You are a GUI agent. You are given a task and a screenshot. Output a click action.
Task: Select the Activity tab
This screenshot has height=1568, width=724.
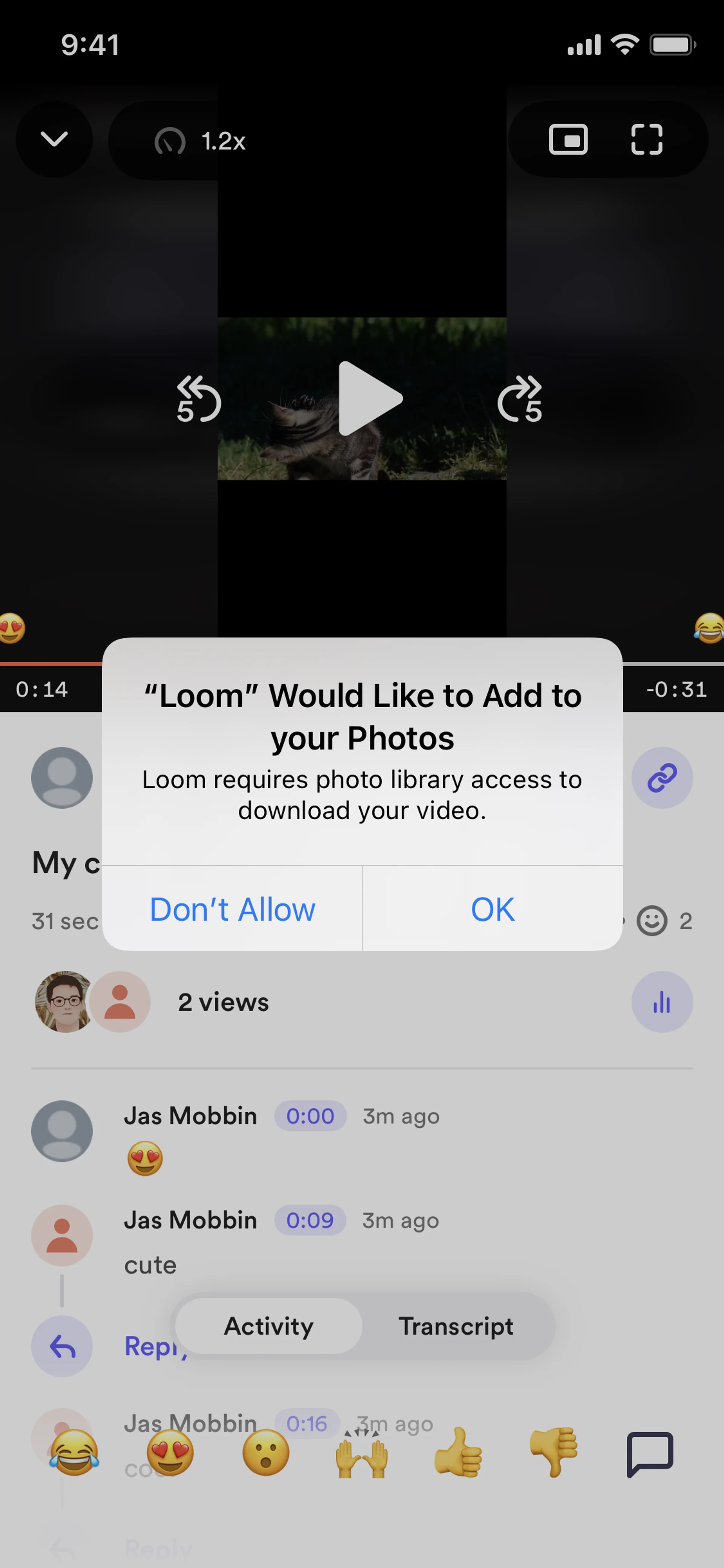tap(268, 1326)
